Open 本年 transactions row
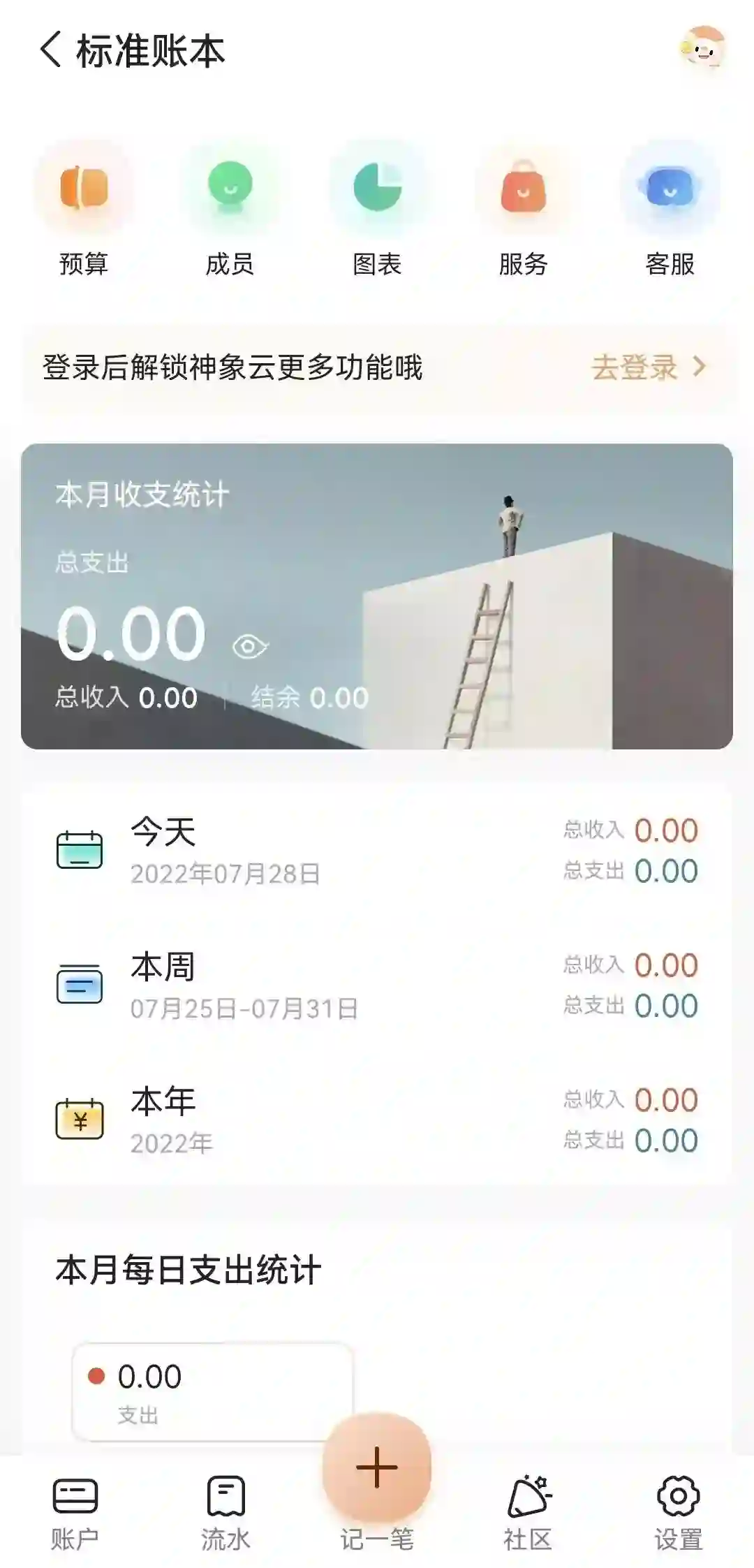Viewport: 754px width, 1568px height. click(x=377, y=1120)
